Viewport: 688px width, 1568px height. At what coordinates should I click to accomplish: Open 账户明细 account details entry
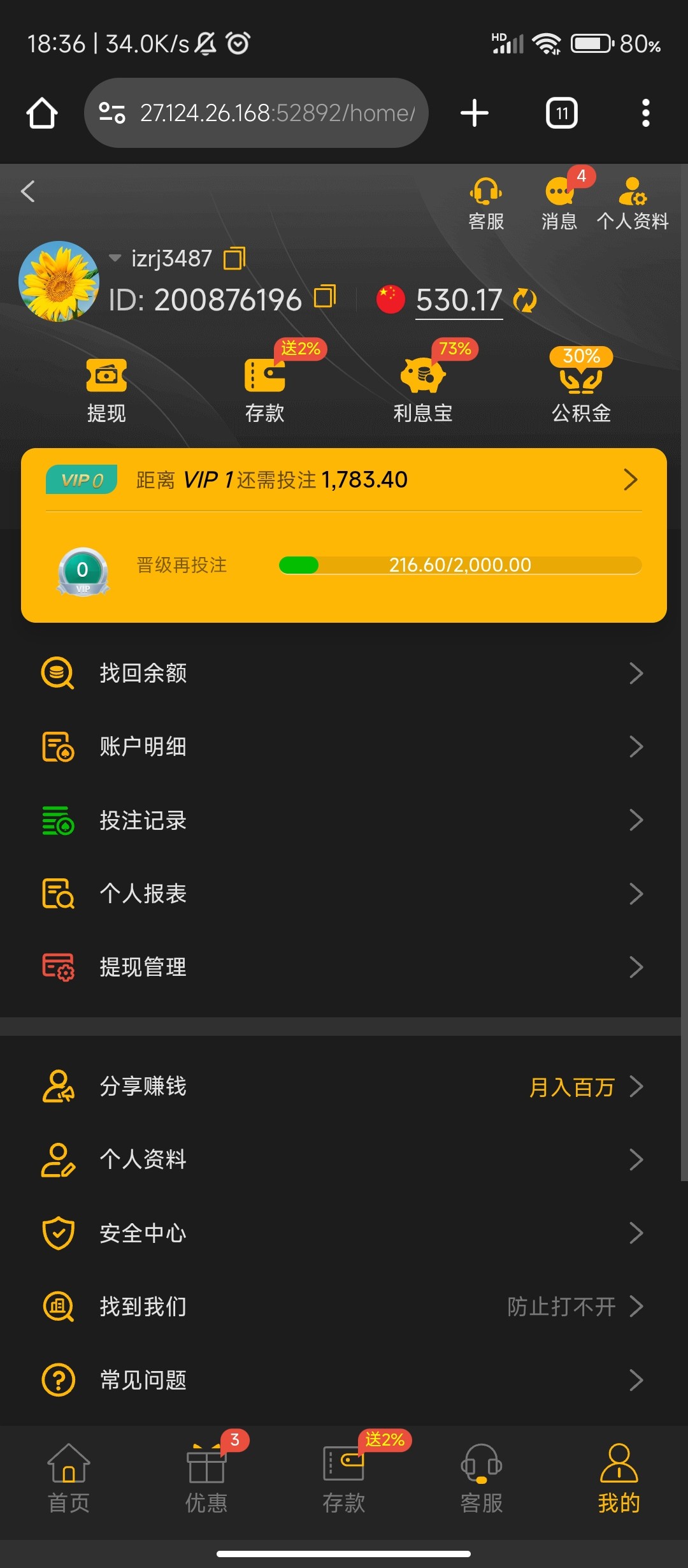click(x=344, y=746)
